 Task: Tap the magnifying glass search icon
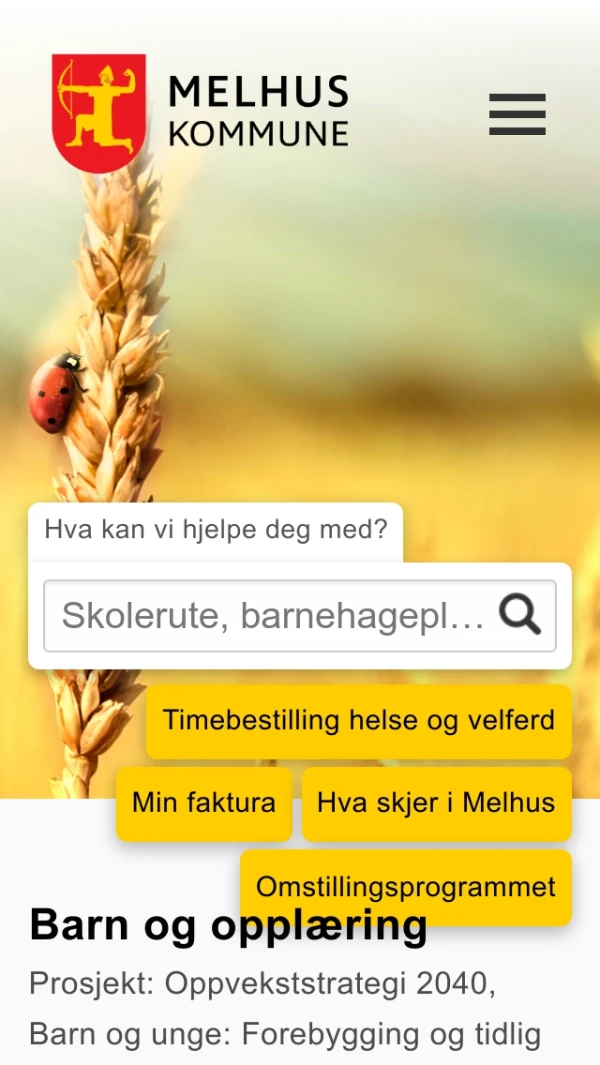tap(520, 614)
